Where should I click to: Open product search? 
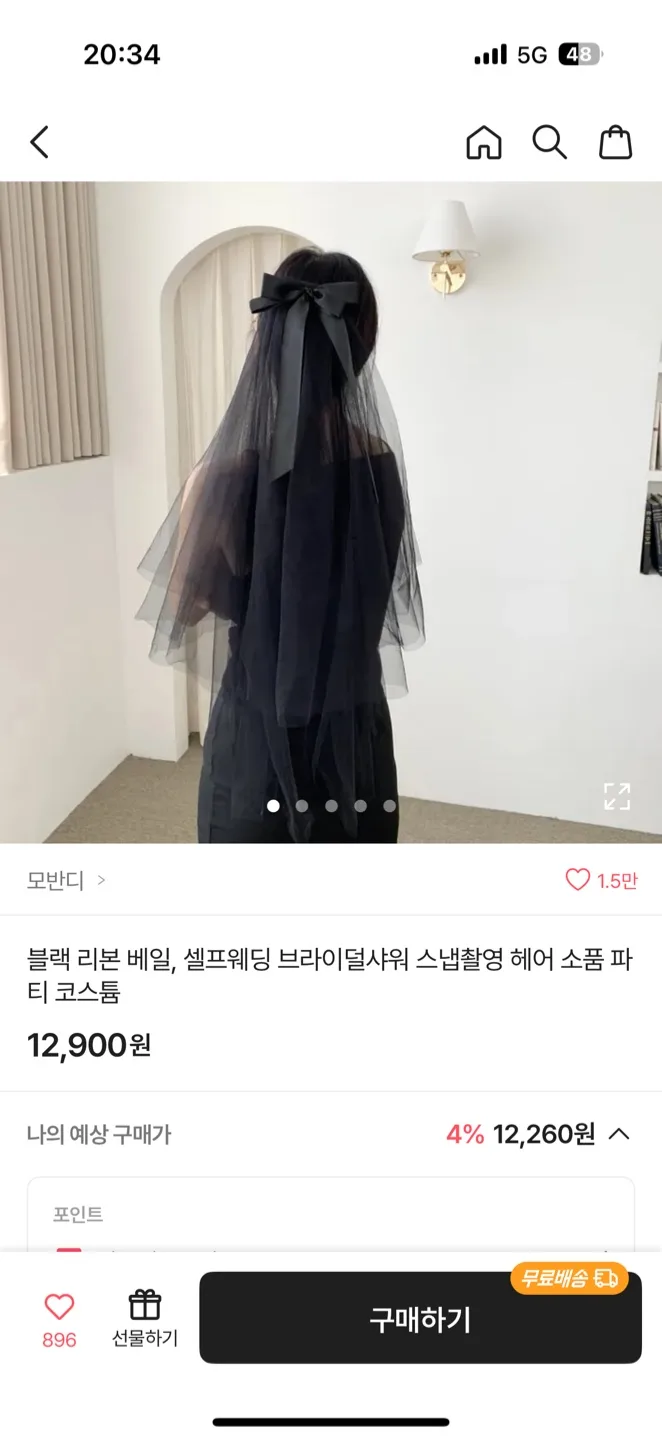(549, 142)
